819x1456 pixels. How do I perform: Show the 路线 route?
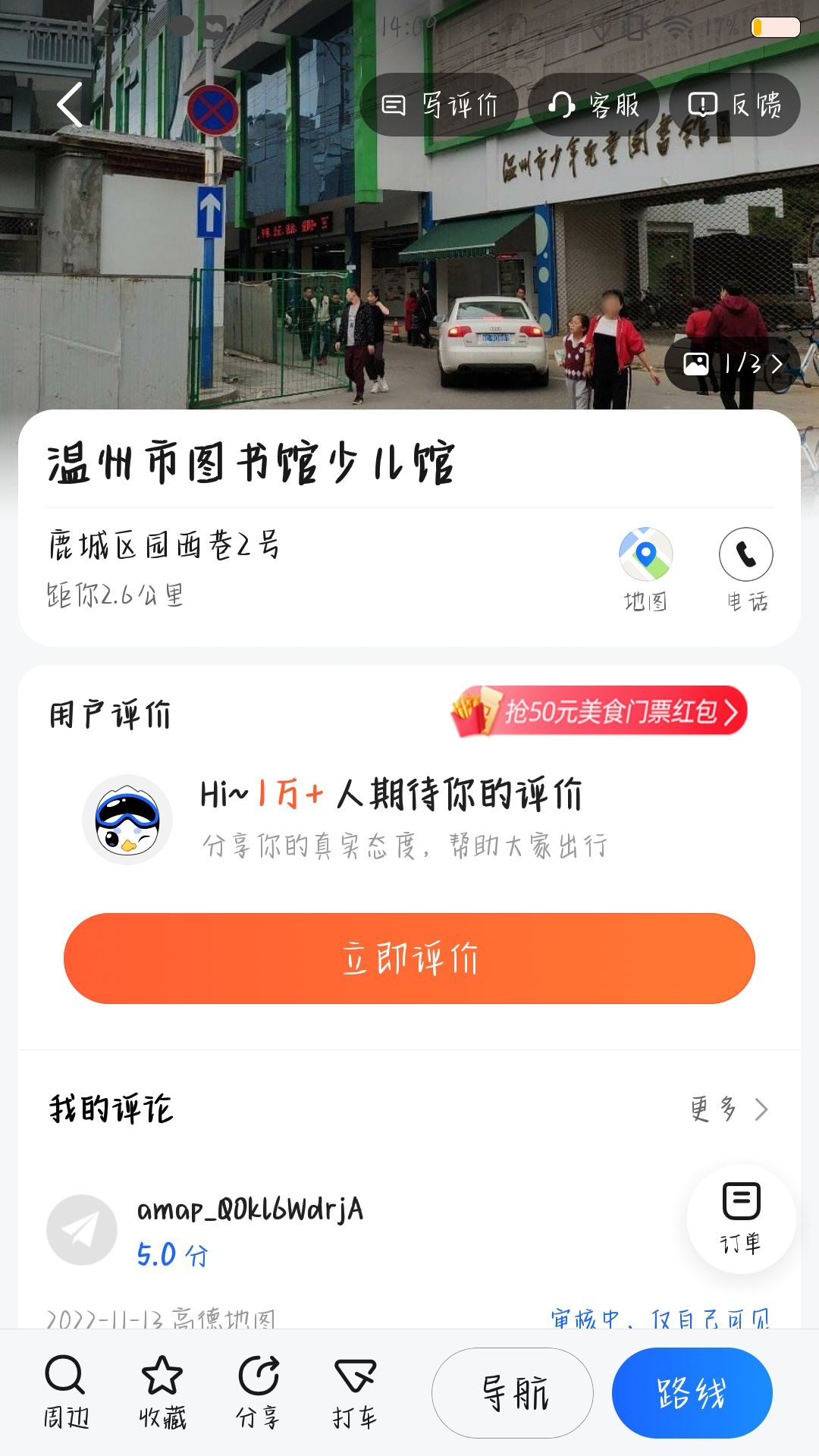click(692, 1393)
